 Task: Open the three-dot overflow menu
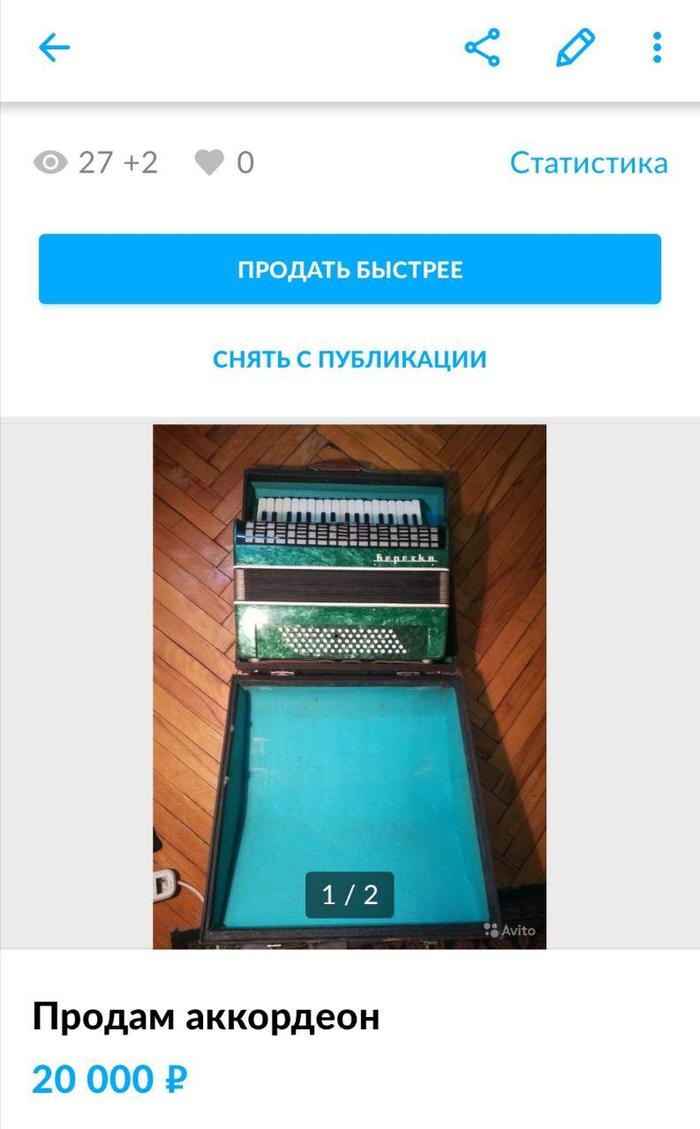(656, 47)
